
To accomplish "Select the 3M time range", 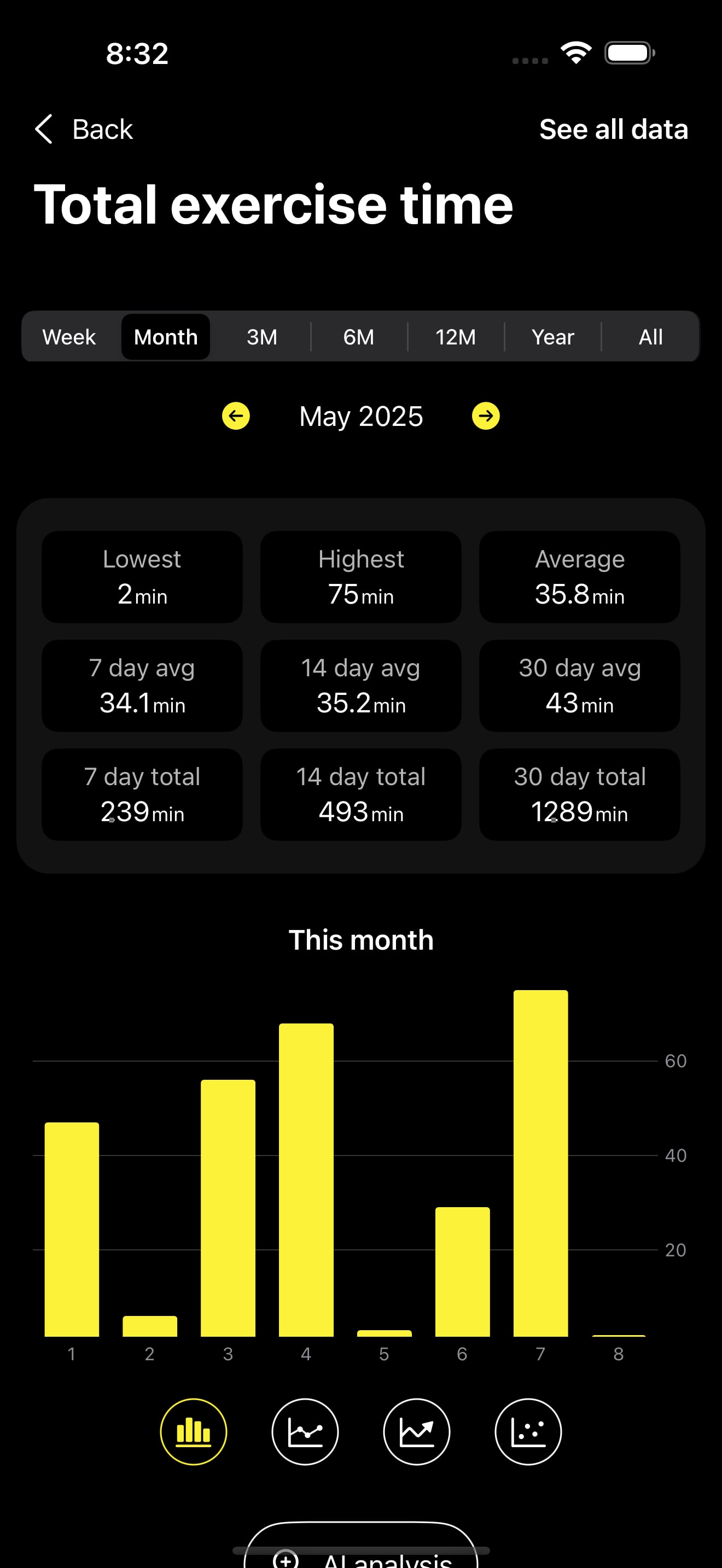I will click(262, 337).
